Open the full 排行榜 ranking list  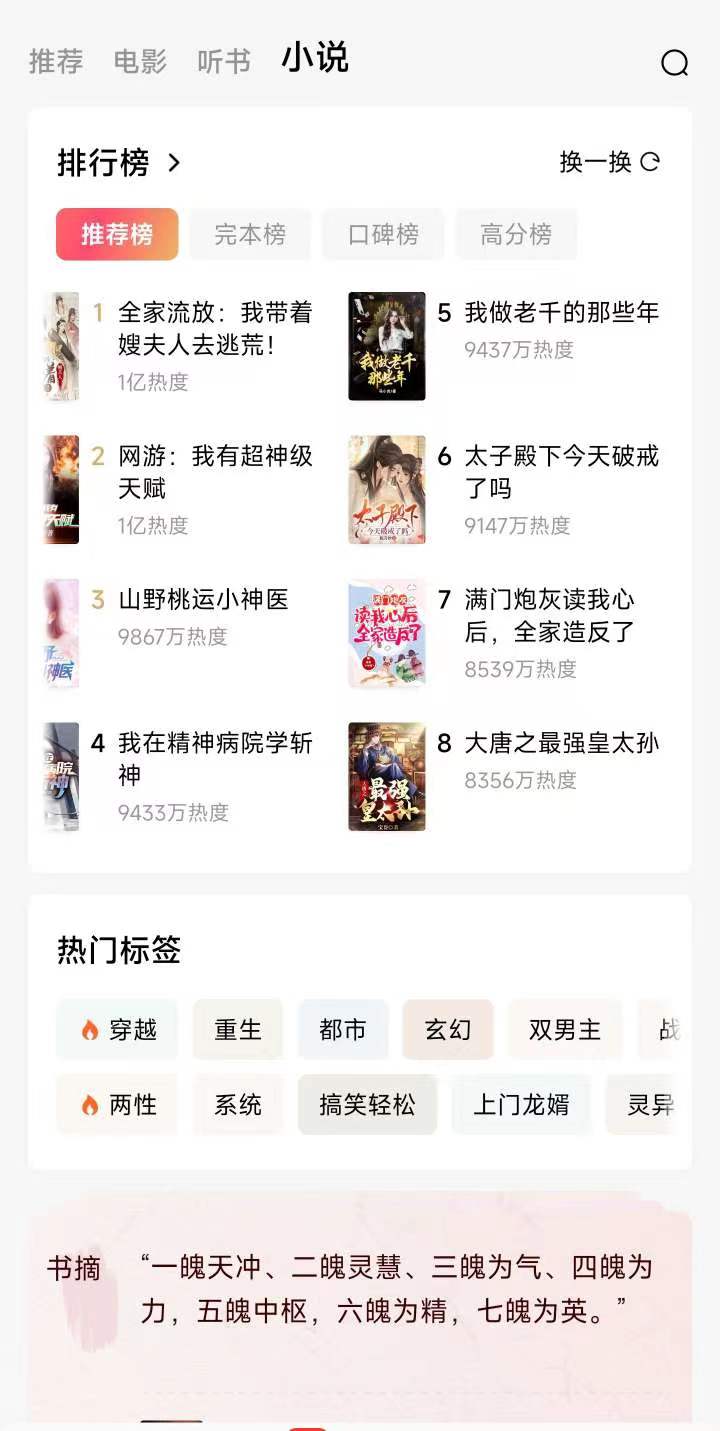(120, 162)
